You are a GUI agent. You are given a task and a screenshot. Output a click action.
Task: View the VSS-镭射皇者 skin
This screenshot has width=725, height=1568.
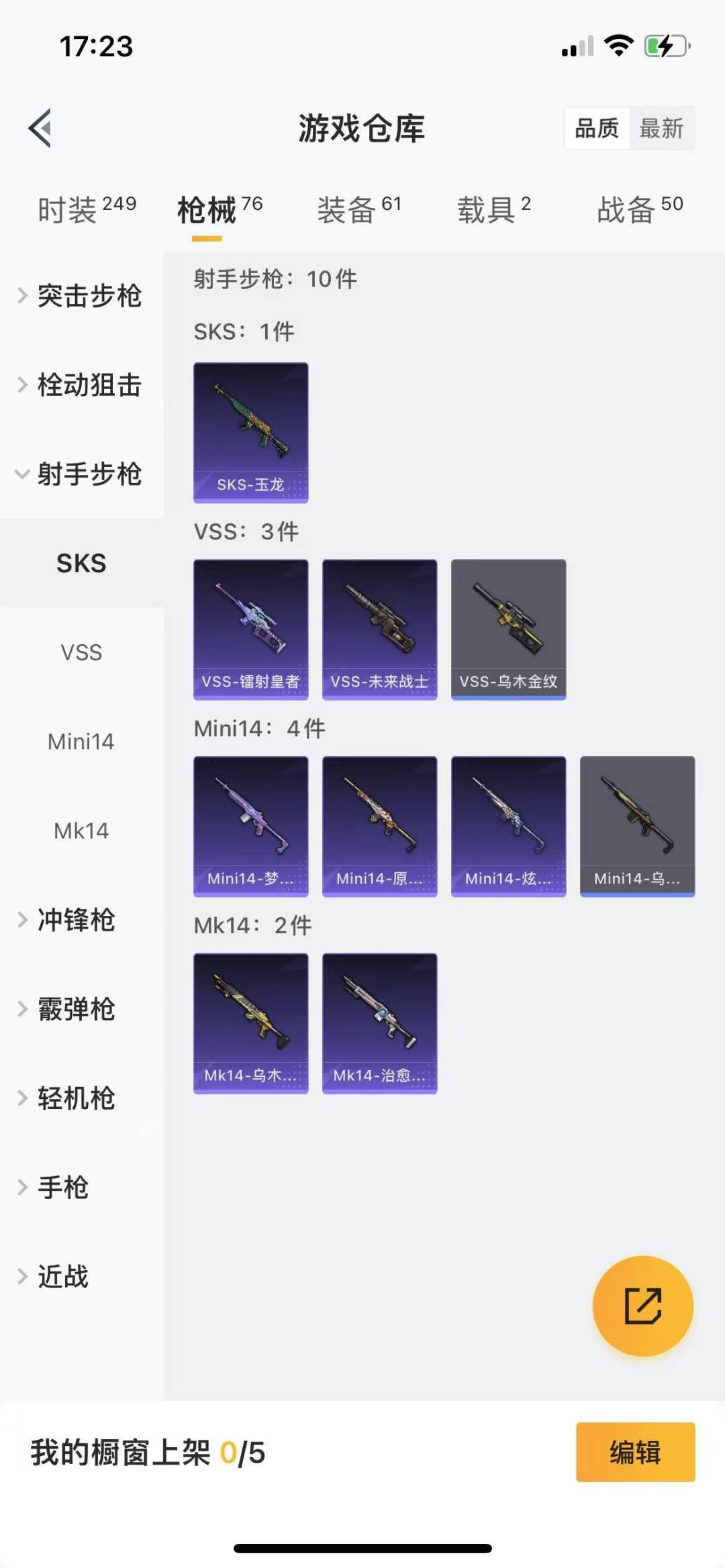point(251,629)
